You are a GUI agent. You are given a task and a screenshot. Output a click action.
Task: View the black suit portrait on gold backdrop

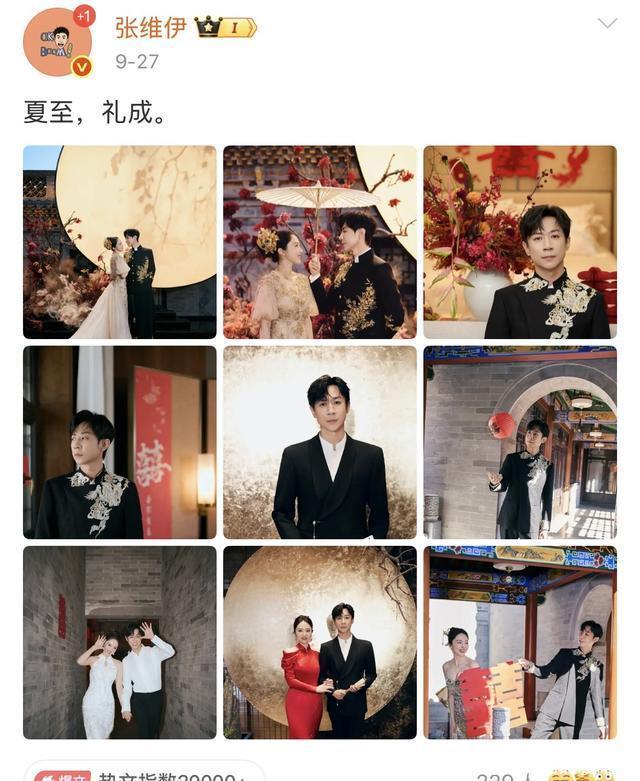pyautogui.click(x=320, y=442)
